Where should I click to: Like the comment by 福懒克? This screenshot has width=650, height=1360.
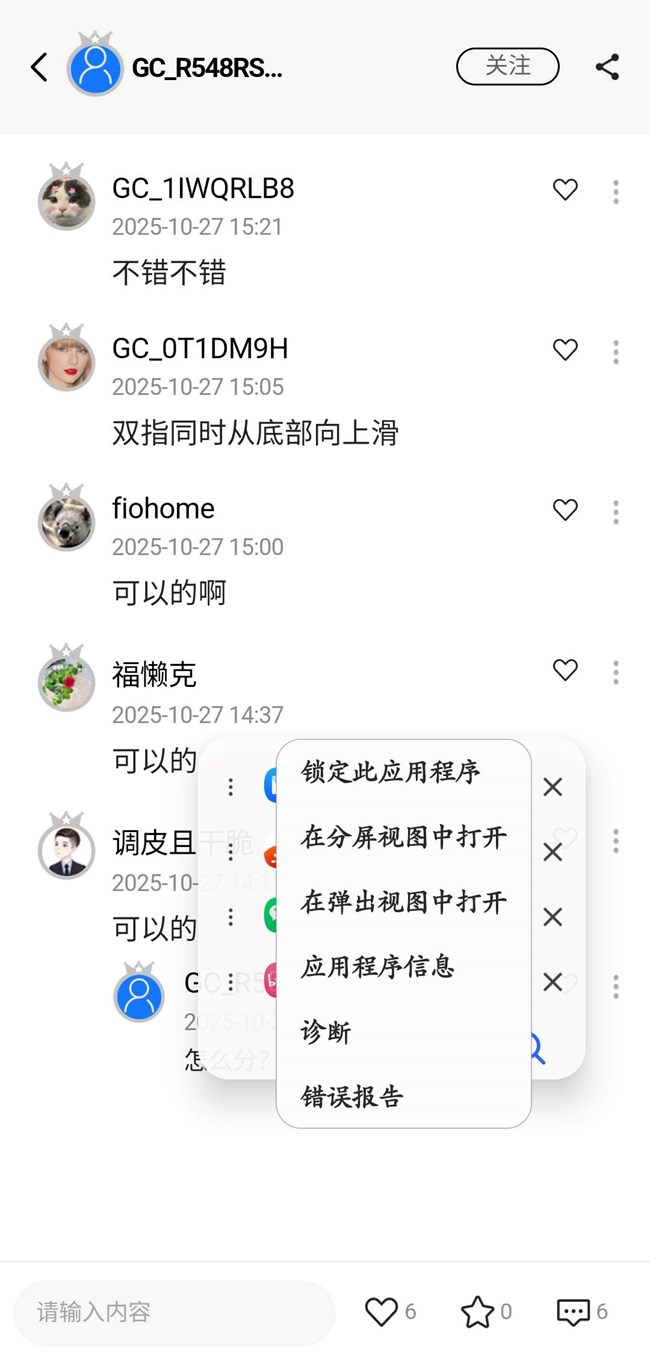coord(565,670)
